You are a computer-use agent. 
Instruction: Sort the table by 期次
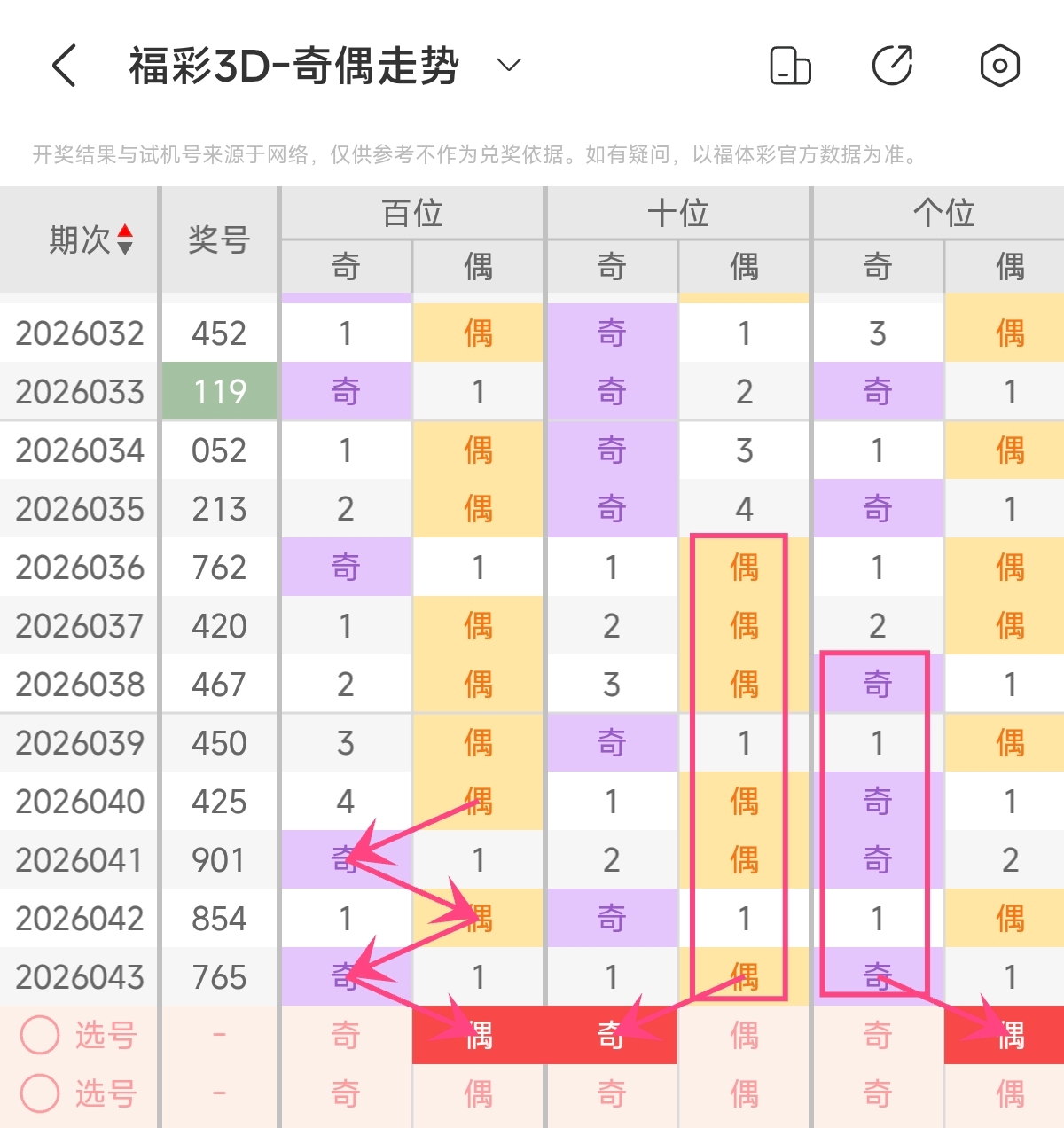(x=125, y=239)
